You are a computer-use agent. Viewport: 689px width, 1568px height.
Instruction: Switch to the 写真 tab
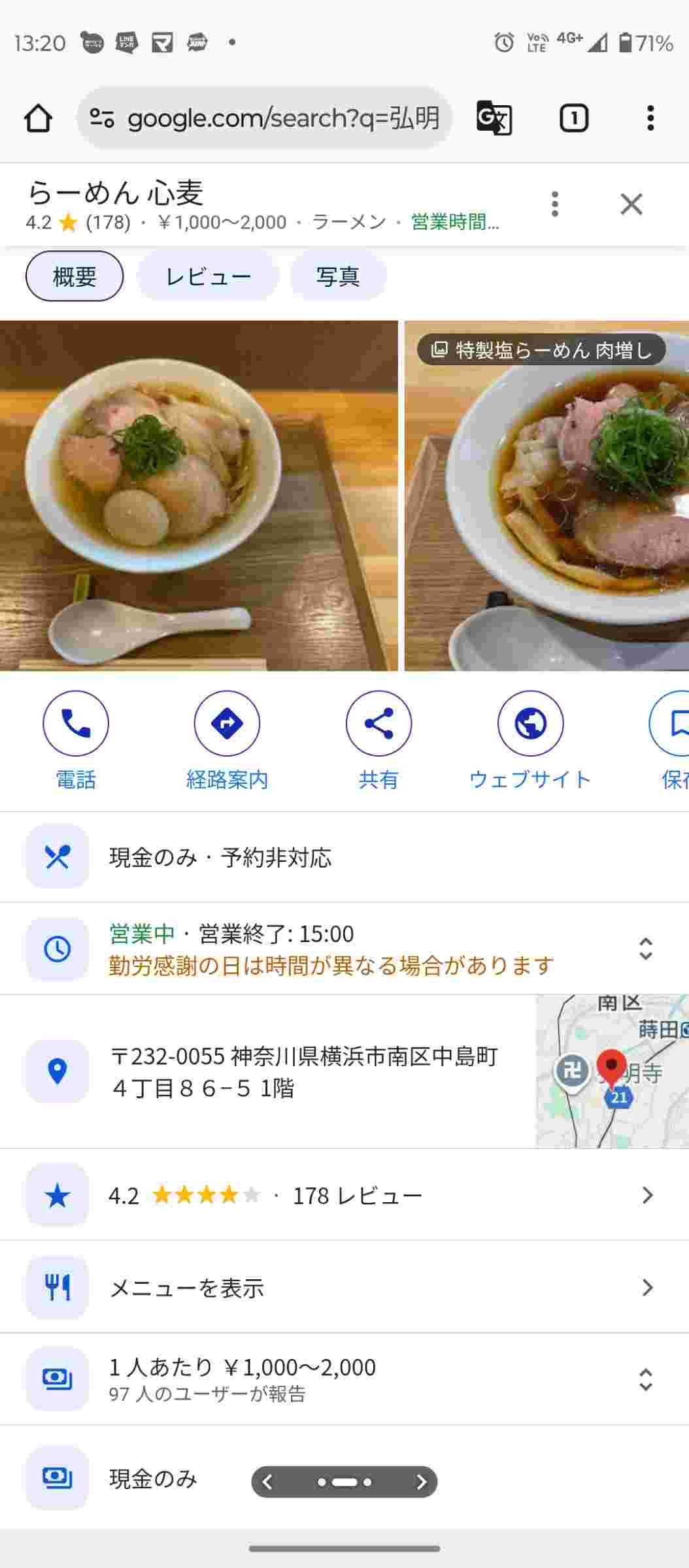point(338,276)
